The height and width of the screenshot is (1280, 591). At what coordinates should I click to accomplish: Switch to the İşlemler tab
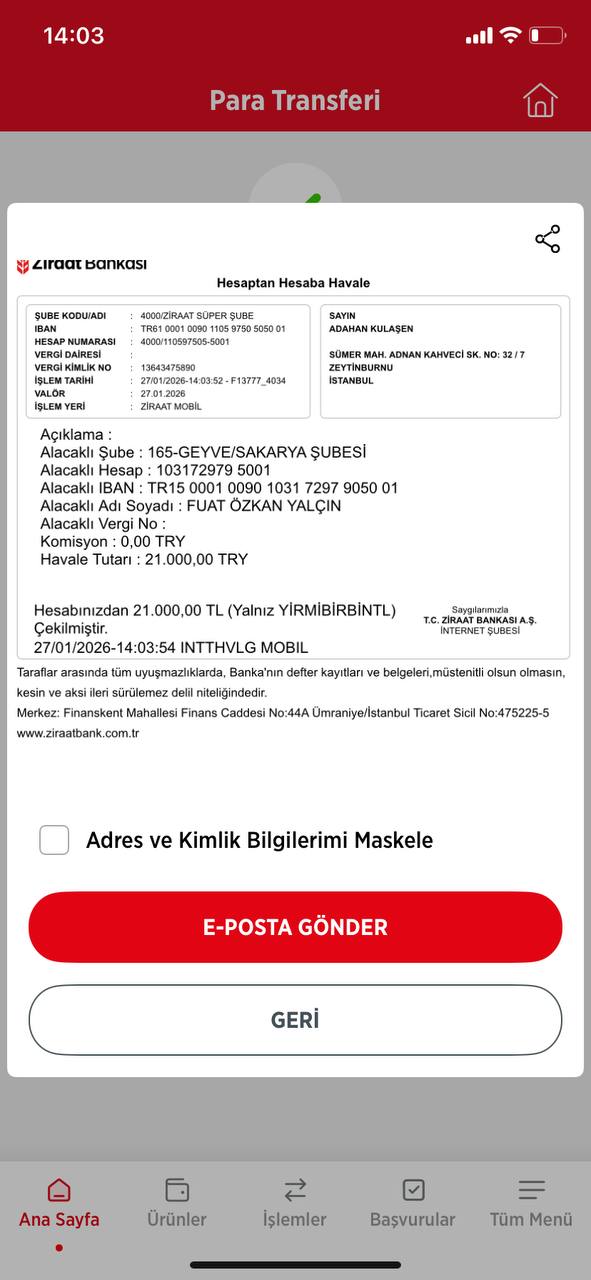(295, 1203)
